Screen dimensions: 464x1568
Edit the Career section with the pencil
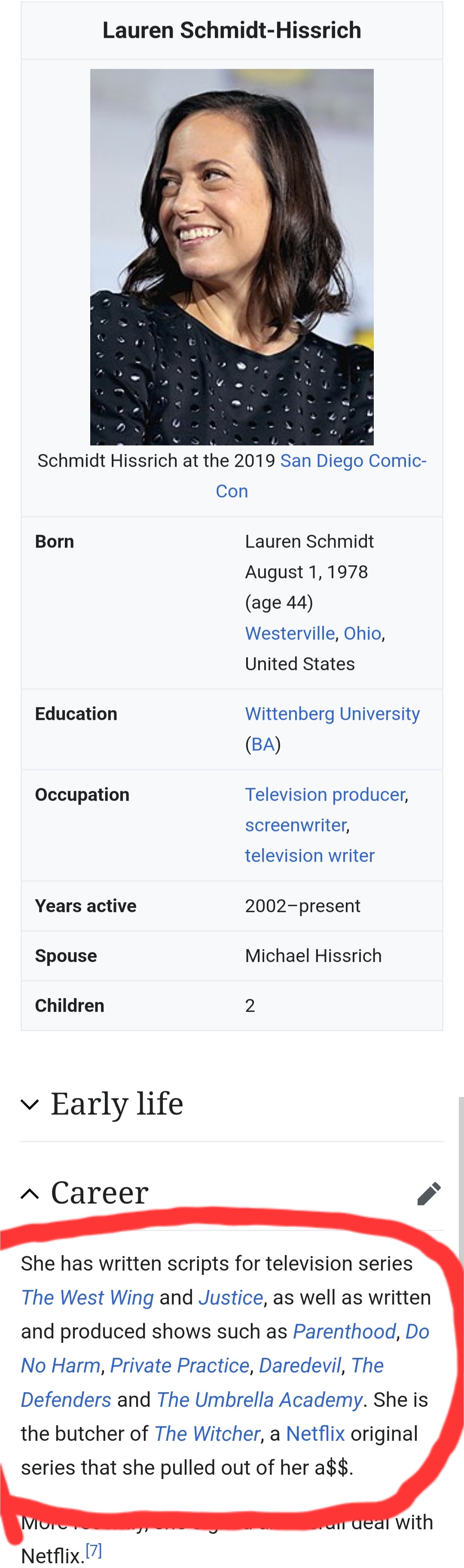point(429,1194)
